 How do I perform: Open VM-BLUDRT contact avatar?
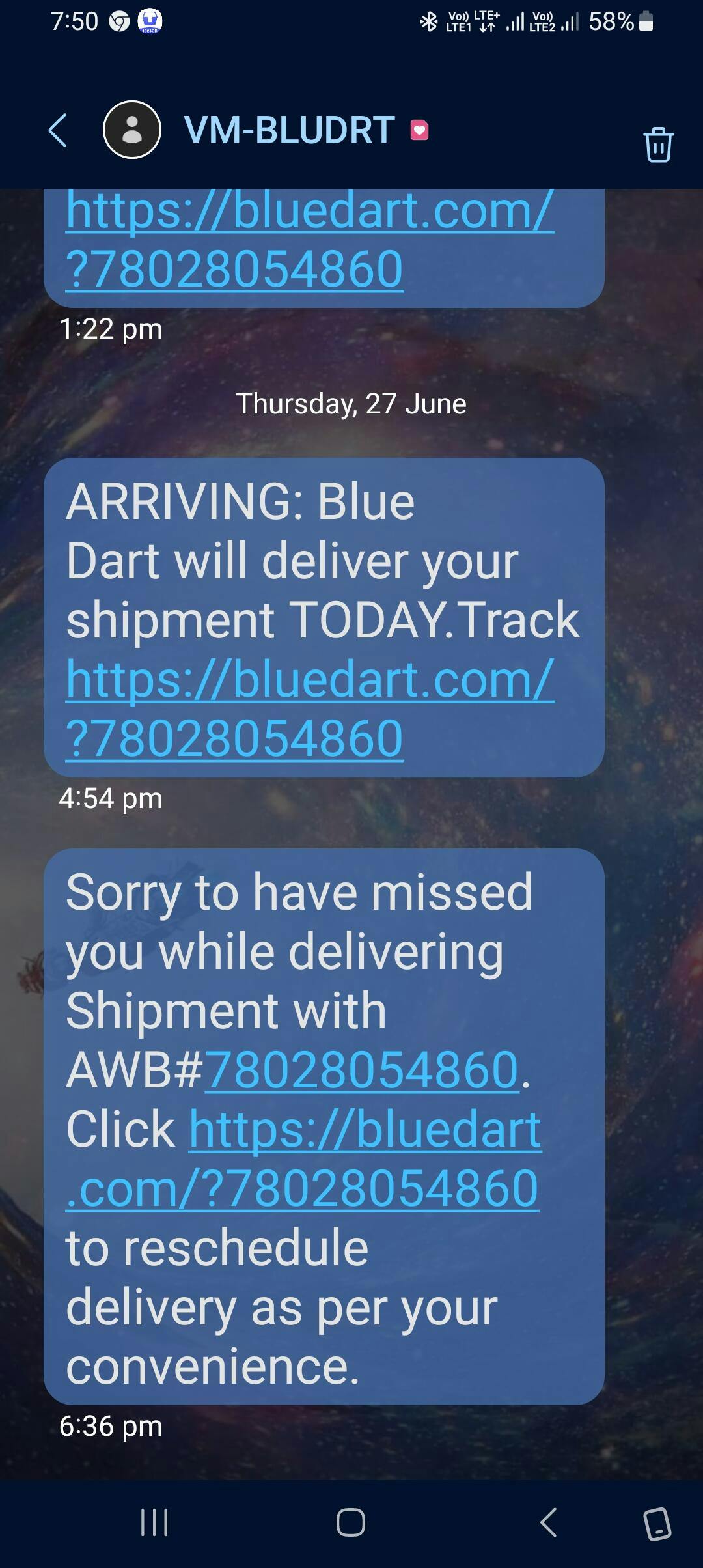tap(132, 130)
